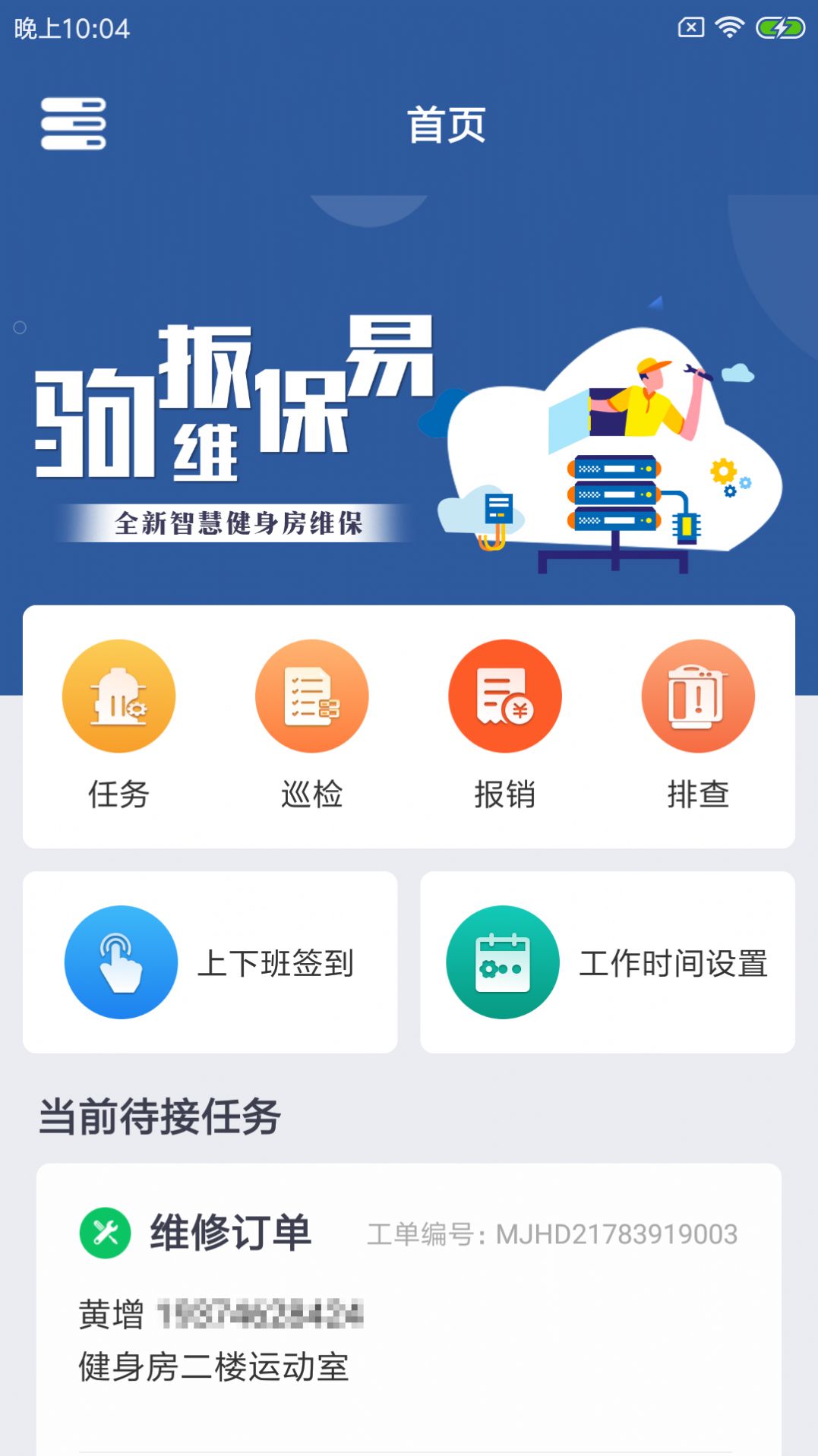Open the 任务 (Tasks) icon
Screen dimensions: 818x1456
click(x=118, y=696)
